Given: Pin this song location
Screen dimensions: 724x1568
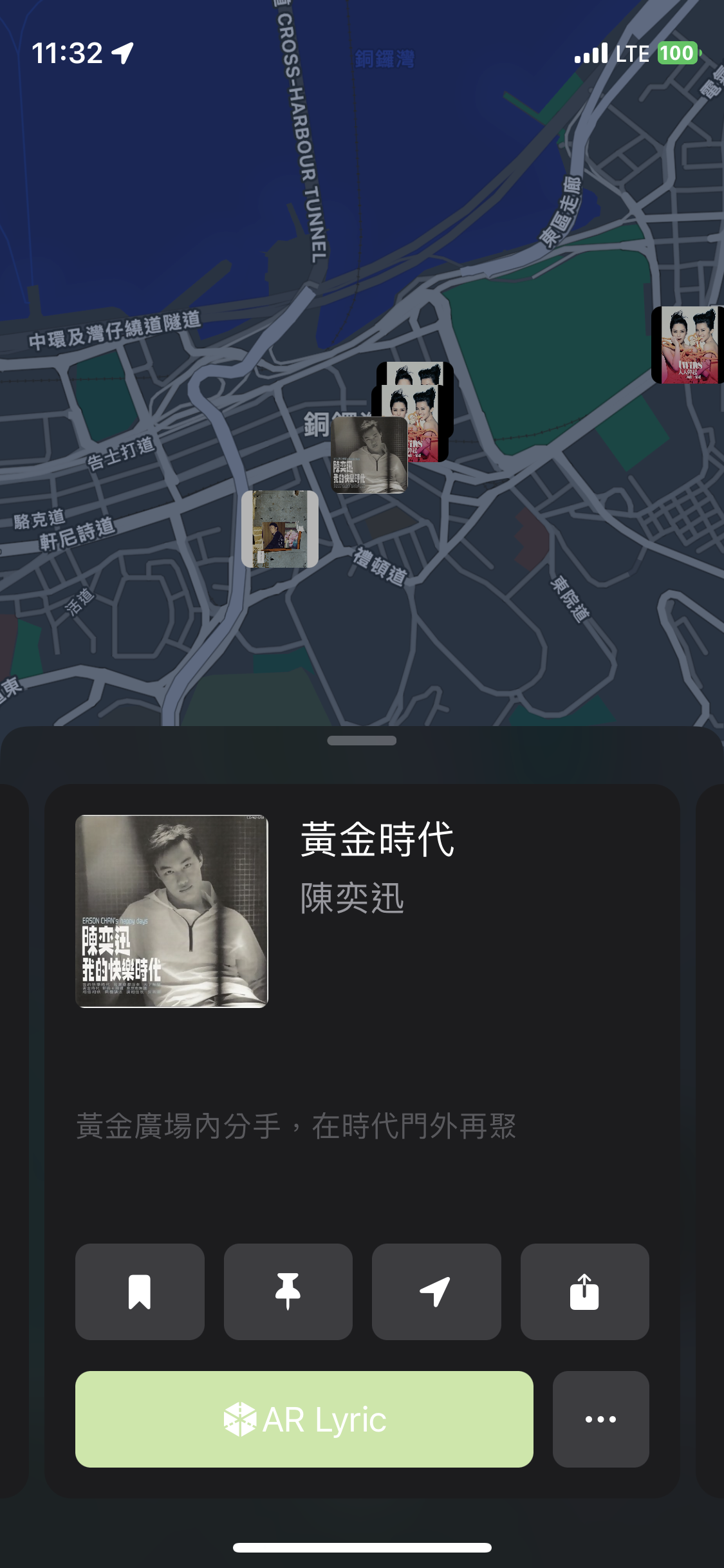Looking at the screenshot, I should click(x=288, y=1291).
